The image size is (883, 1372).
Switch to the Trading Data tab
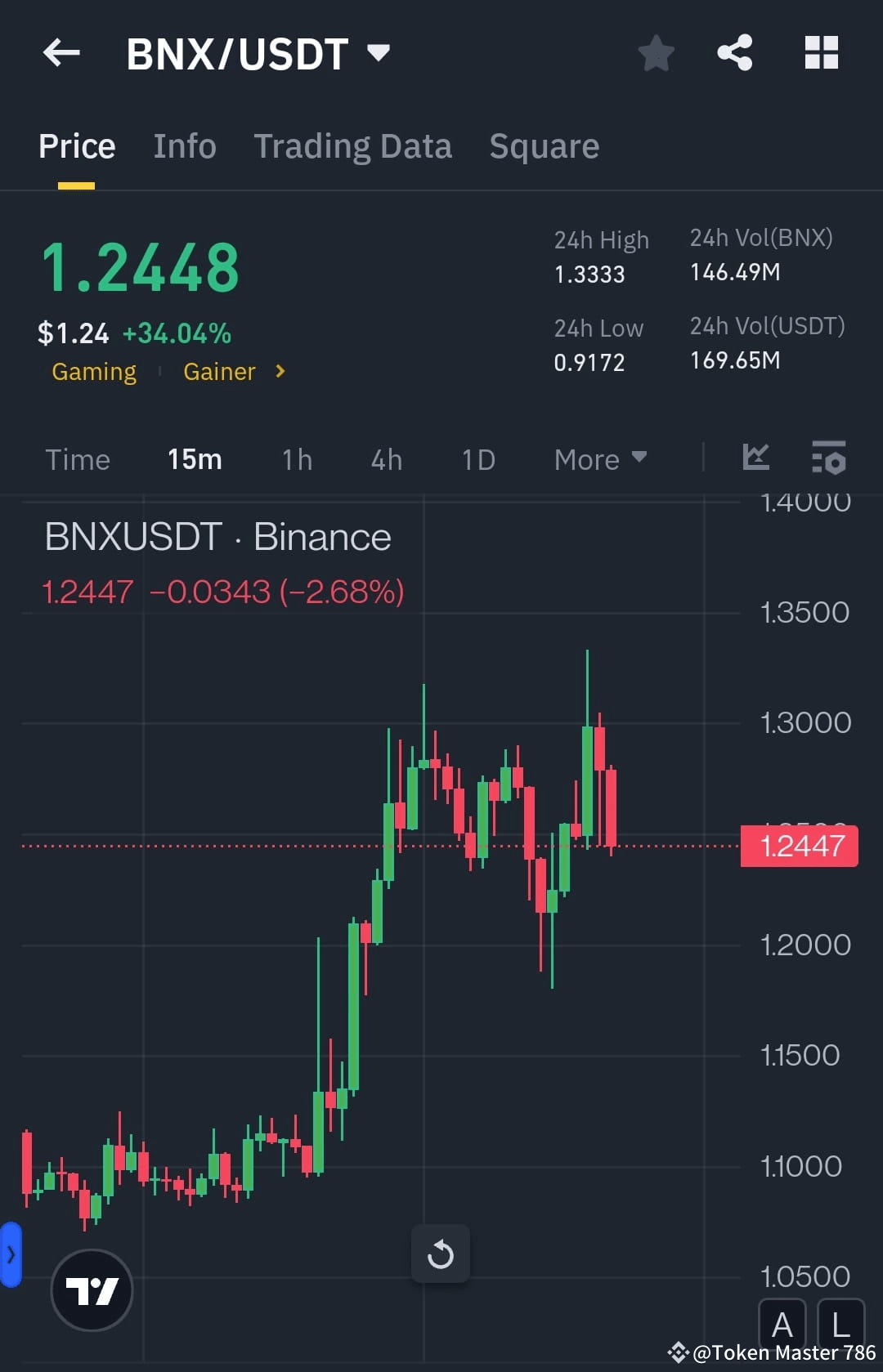(353, 145)
